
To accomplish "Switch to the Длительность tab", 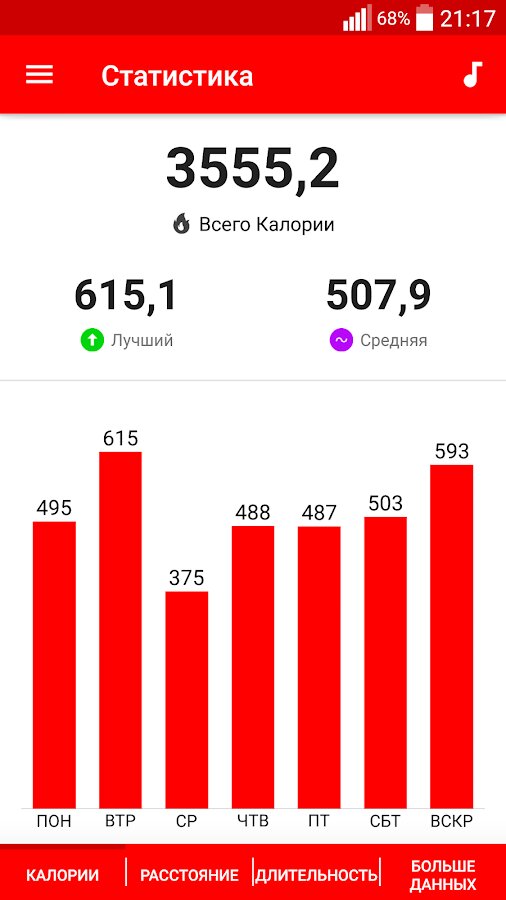I will pyautogui.click(x=316, y=875).
